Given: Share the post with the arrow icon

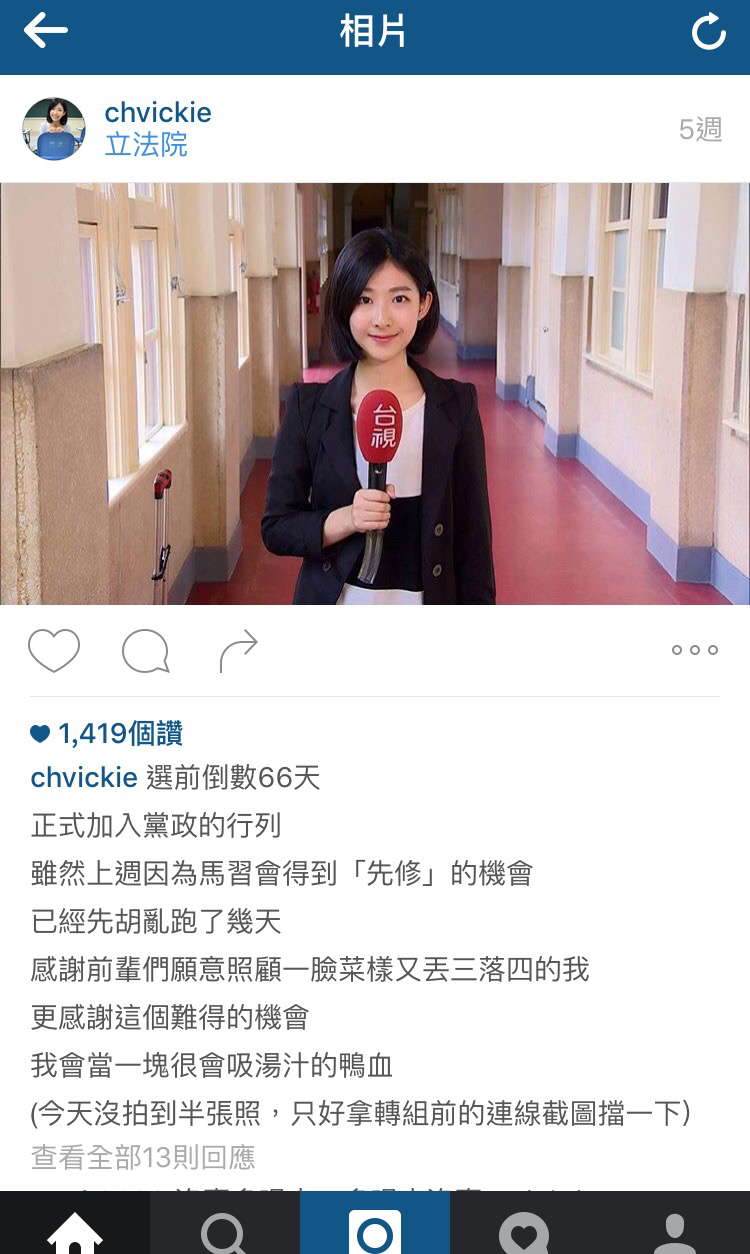Looking at the screenshot, I should pyautogui.click(x=238, y=651).
